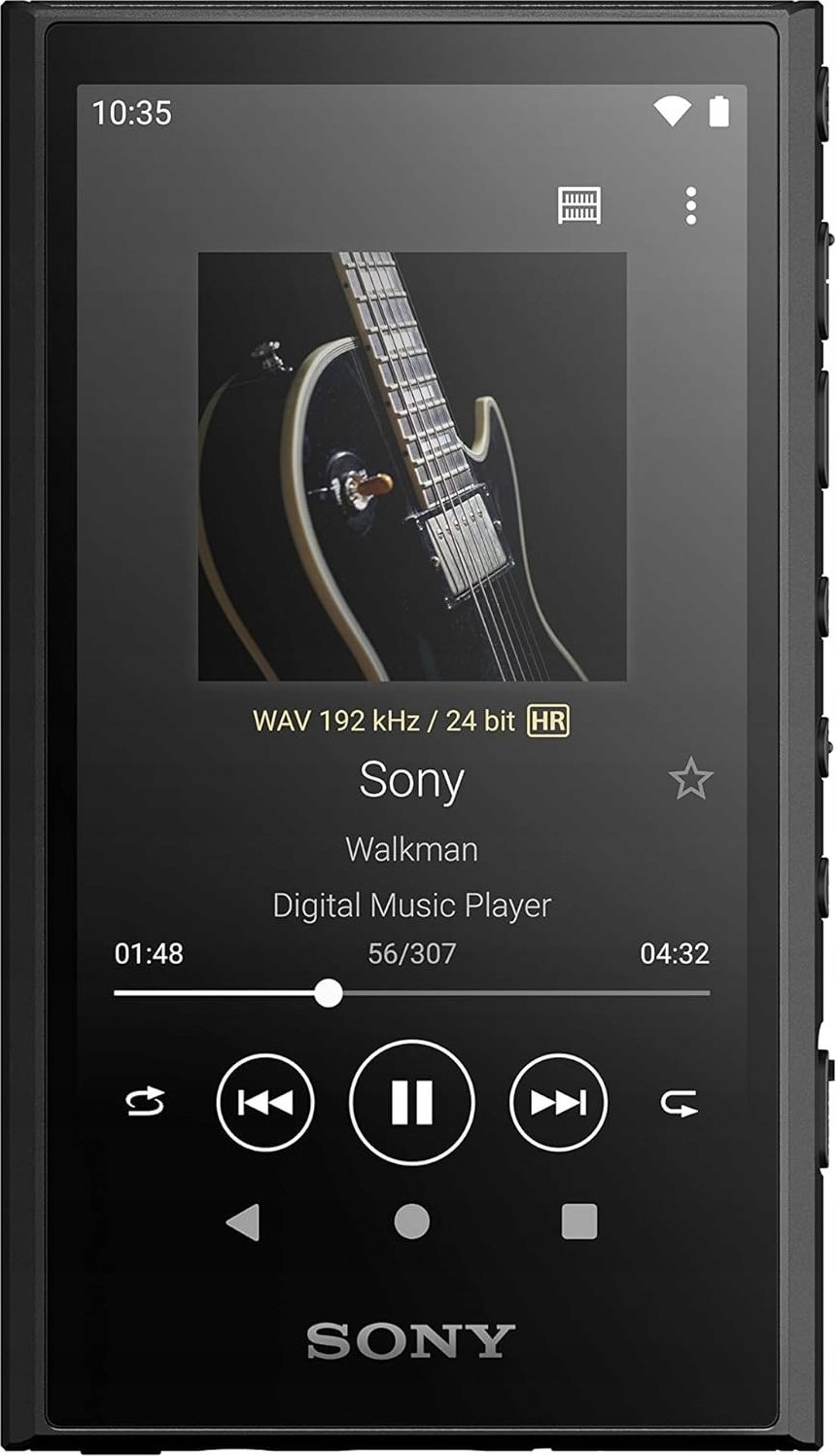Toggle the favorite star for this track
This screenshot has height=1456, width=836.
pyautogui.click(x=691, y=778)
